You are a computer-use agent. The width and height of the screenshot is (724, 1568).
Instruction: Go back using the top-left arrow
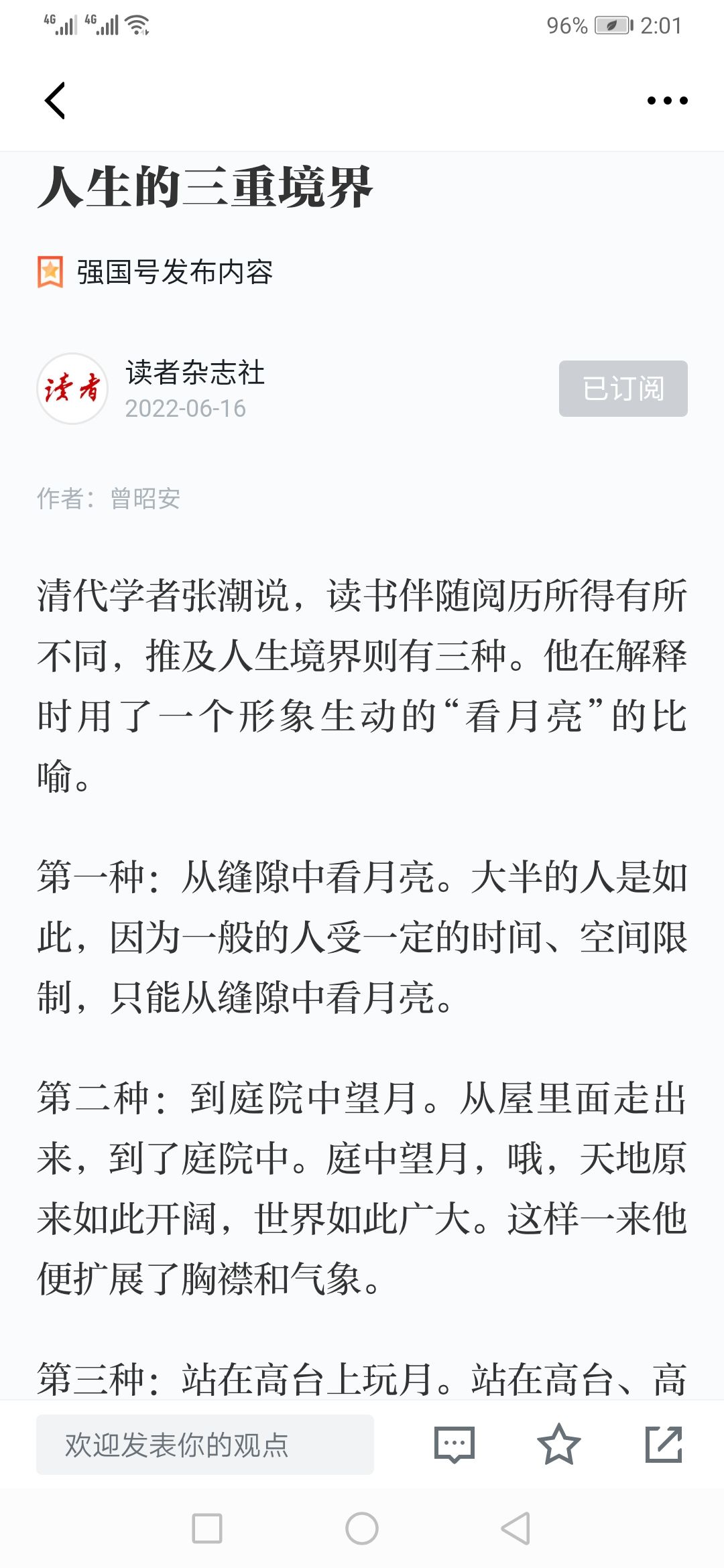55,101
